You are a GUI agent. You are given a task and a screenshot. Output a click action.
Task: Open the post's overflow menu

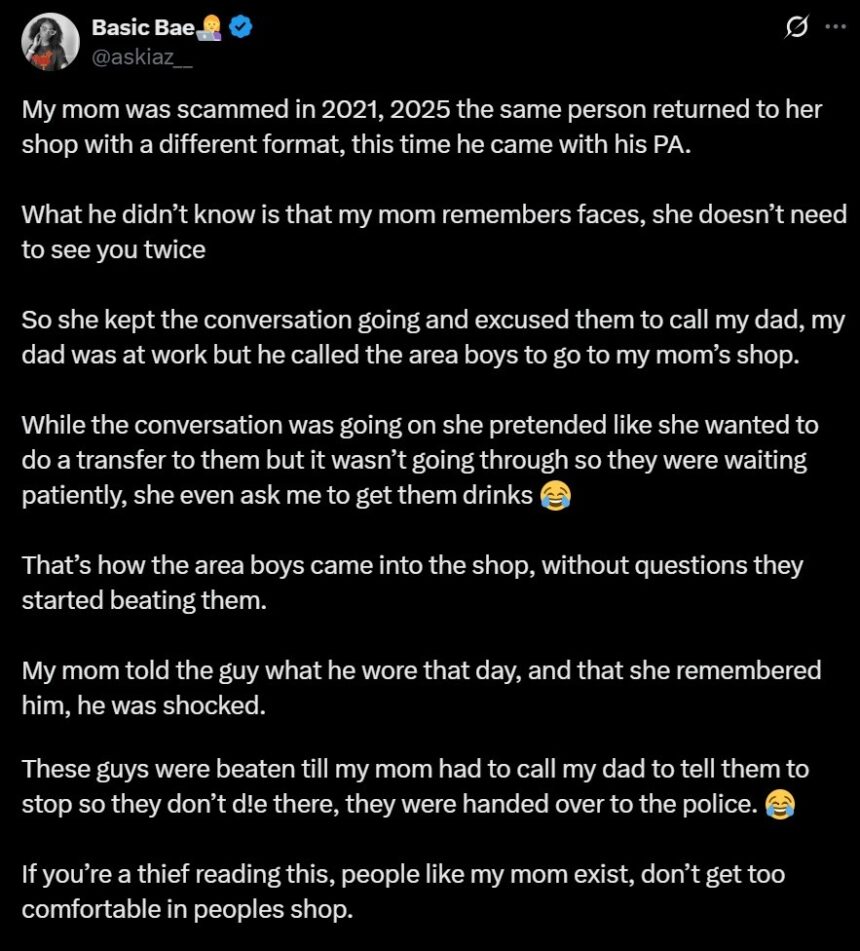(x=834, y=29)
